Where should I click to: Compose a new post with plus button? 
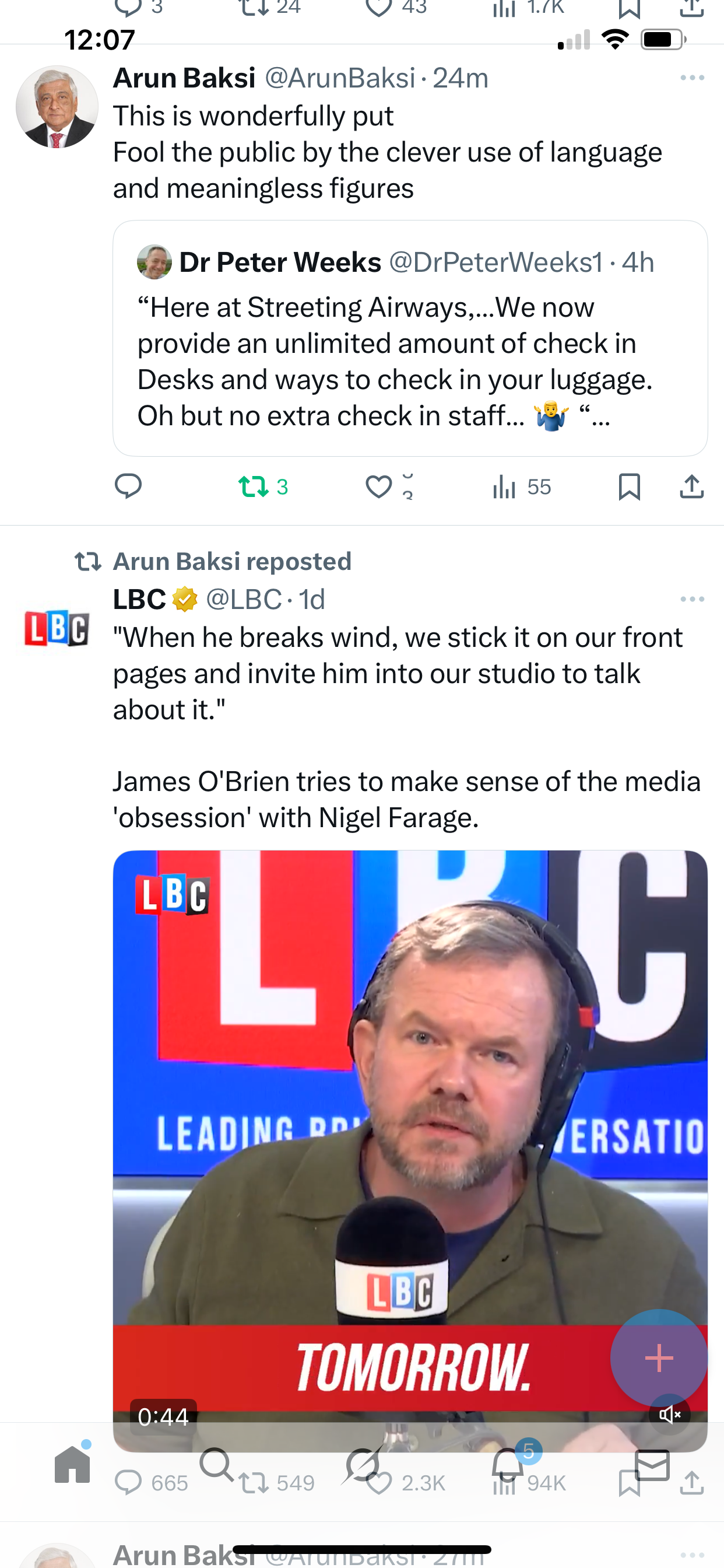pos(658,1357)
